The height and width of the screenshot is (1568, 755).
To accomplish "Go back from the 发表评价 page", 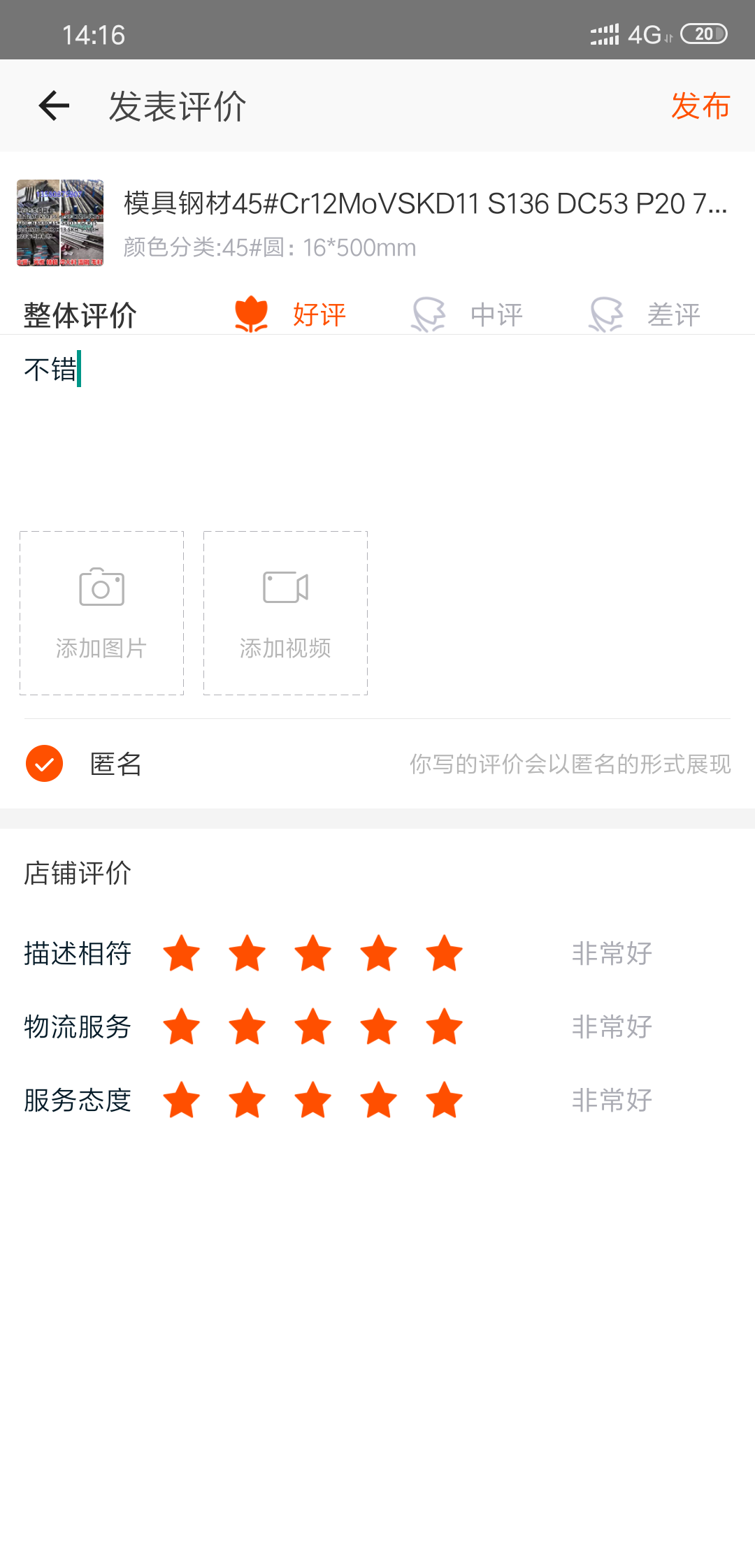I will click(x=54, y=106).
